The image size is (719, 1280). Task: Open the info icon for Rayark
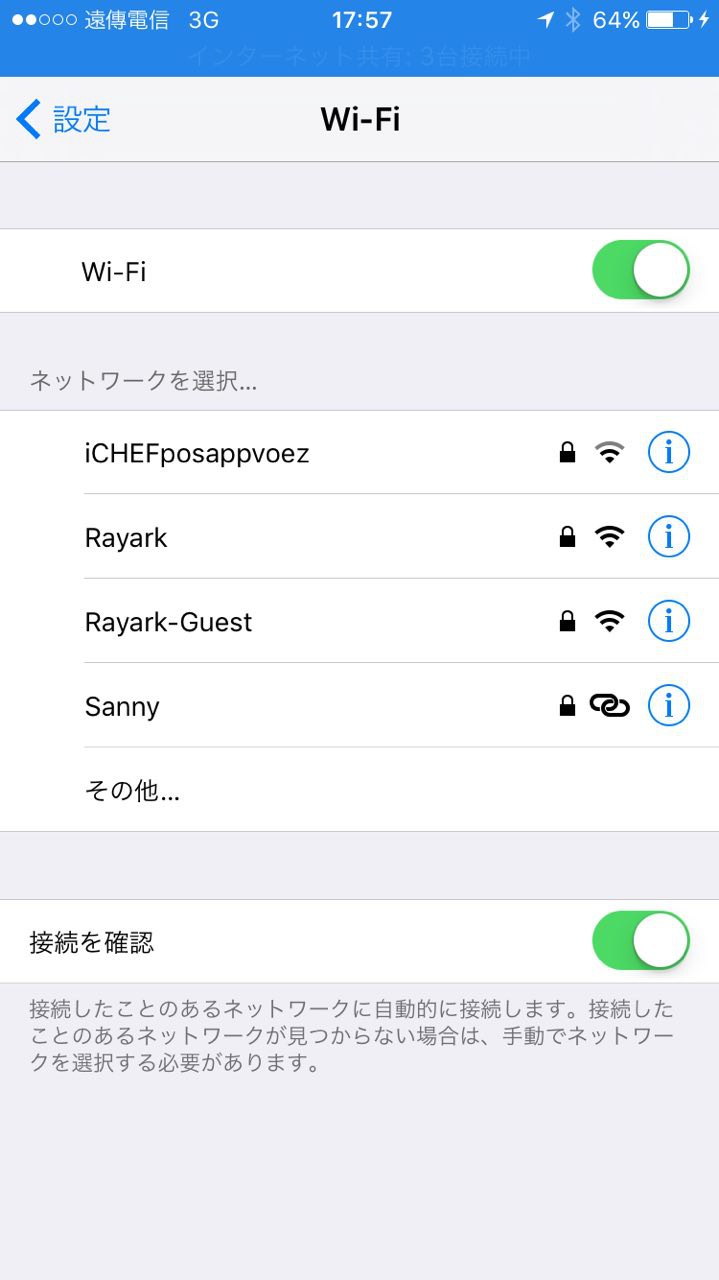(668, 538)
